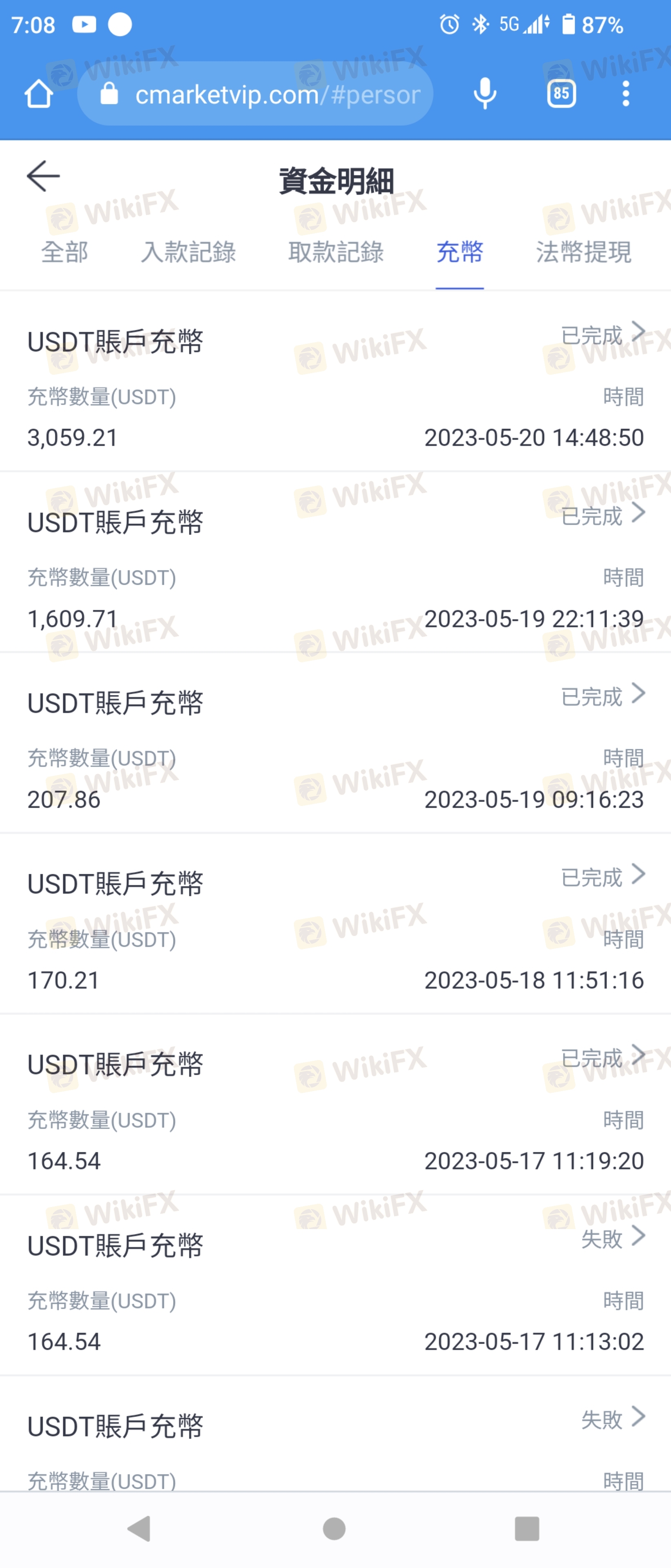This screenshot has height=1568, width=671.
Task: Open the failed 164.54 deposit from 11:13:02
Action: (x=335, y=1286)
